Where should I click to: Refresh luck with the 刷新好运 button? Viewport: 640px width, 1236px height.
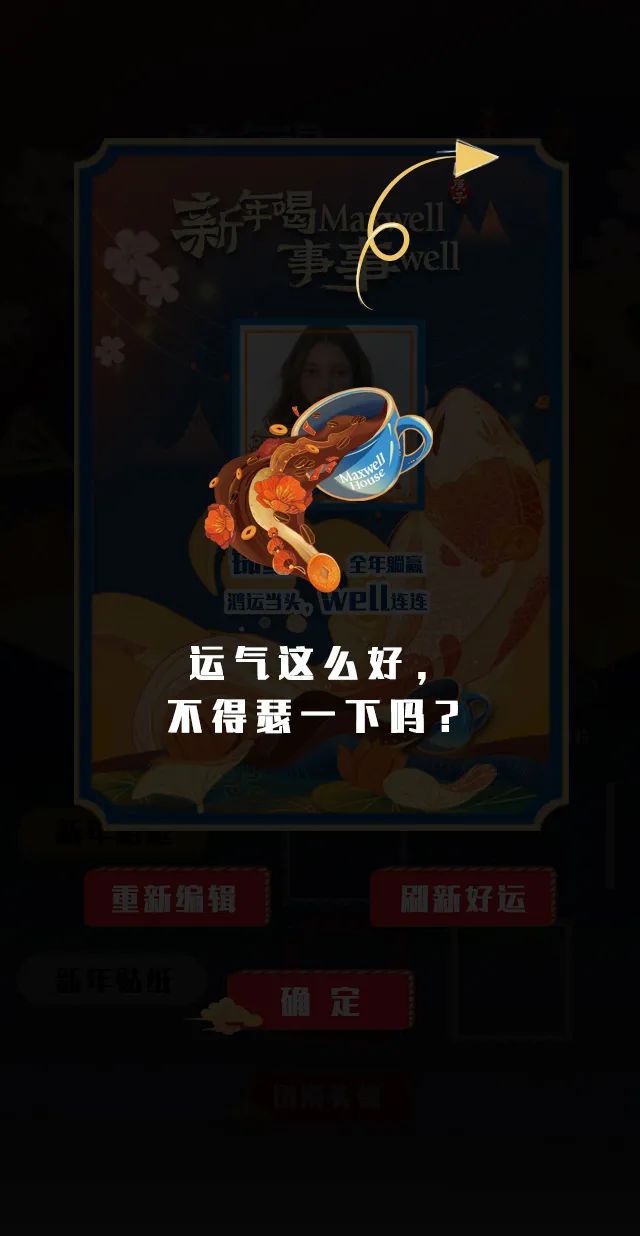tap(462, 898)
